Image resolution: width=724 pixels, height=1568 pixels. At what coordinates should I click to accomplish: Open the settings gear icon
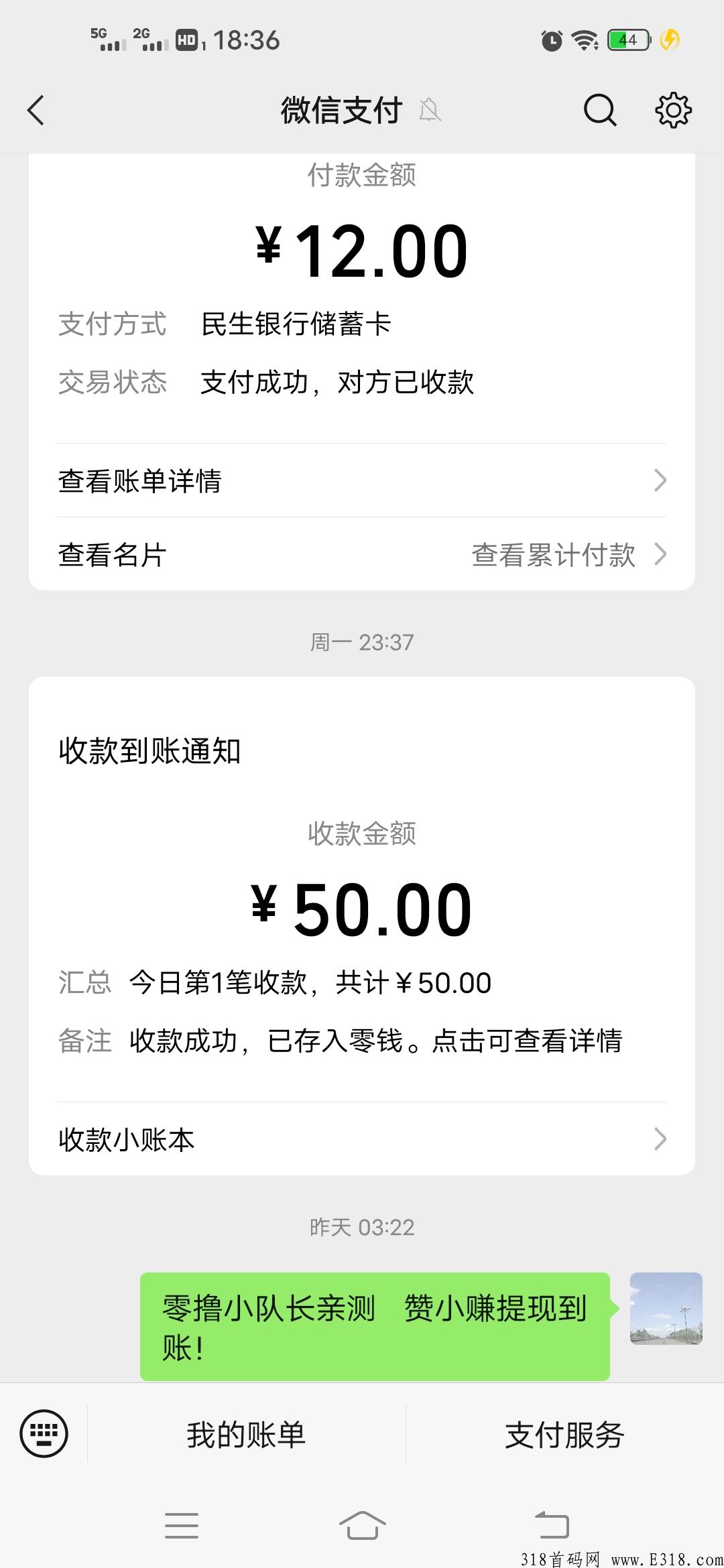pos(672,111)
